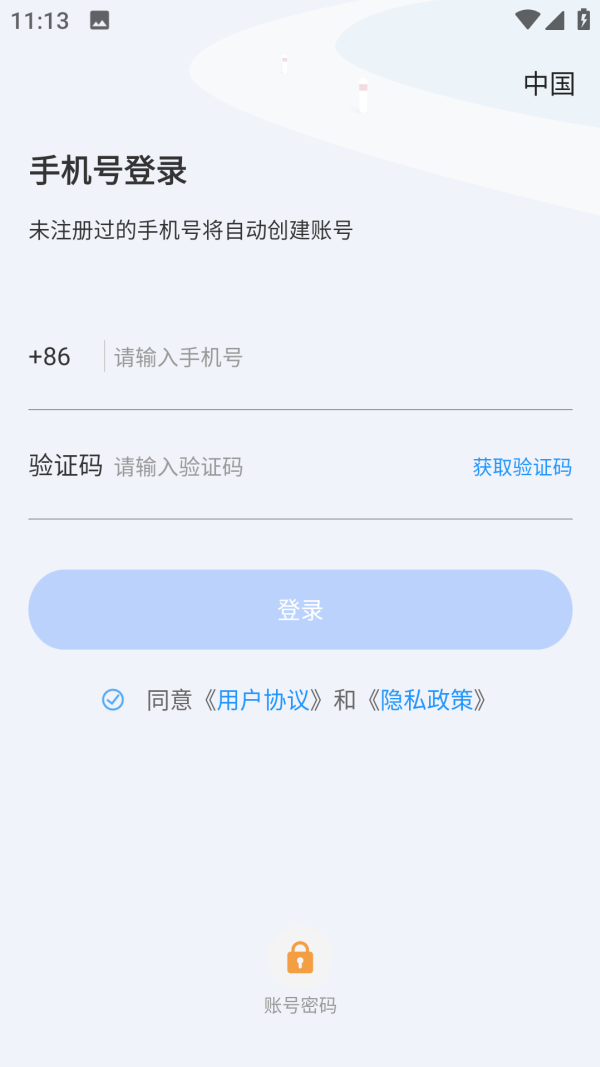Focus the phone number input field
The width and height of the screenshot is (600, 1067).
pos(340,357)
